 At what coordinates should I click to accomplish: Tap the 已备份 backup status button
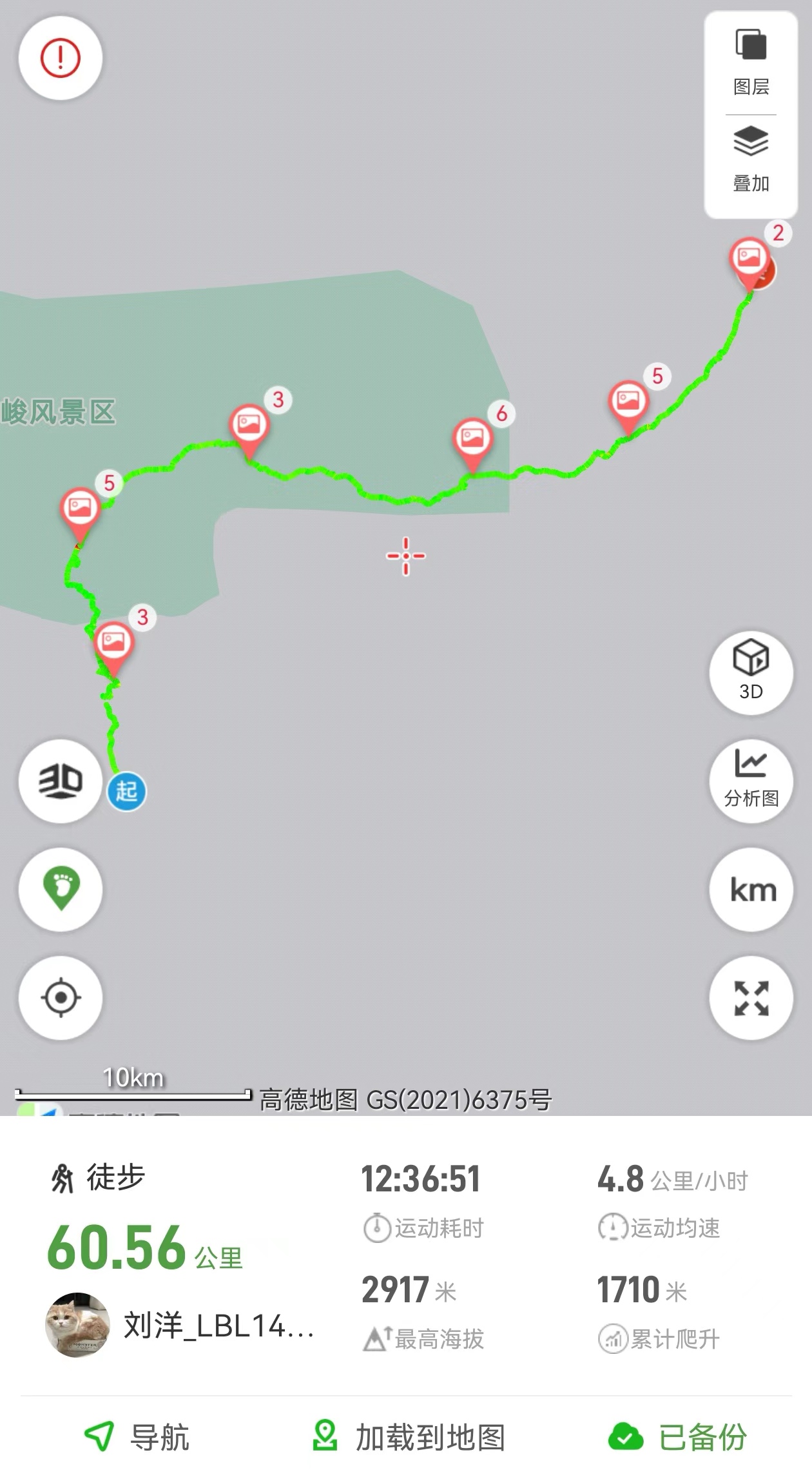(x=678, y=1437)
